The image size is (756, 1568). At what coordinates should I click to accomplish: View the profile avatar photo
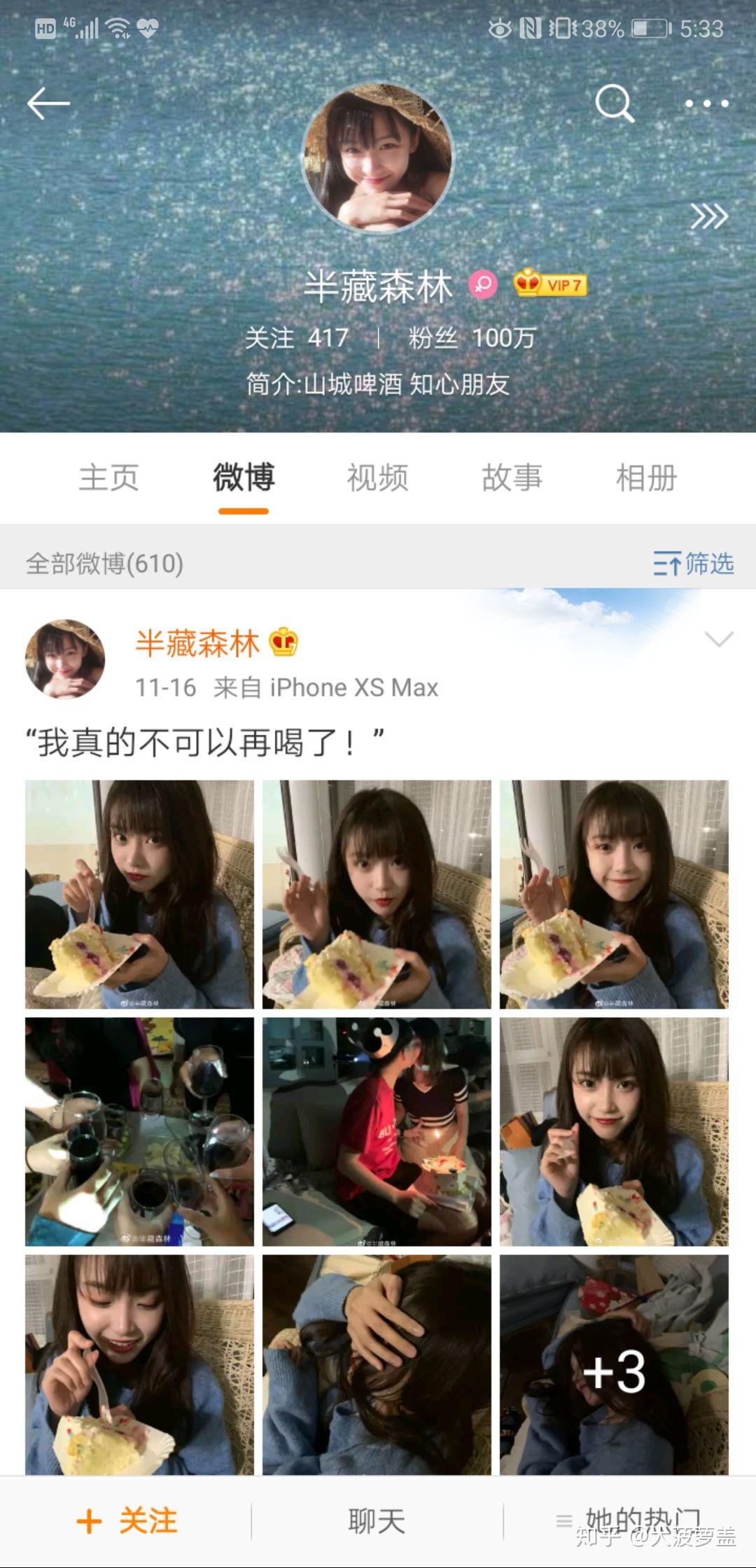[x=378, y=158]
